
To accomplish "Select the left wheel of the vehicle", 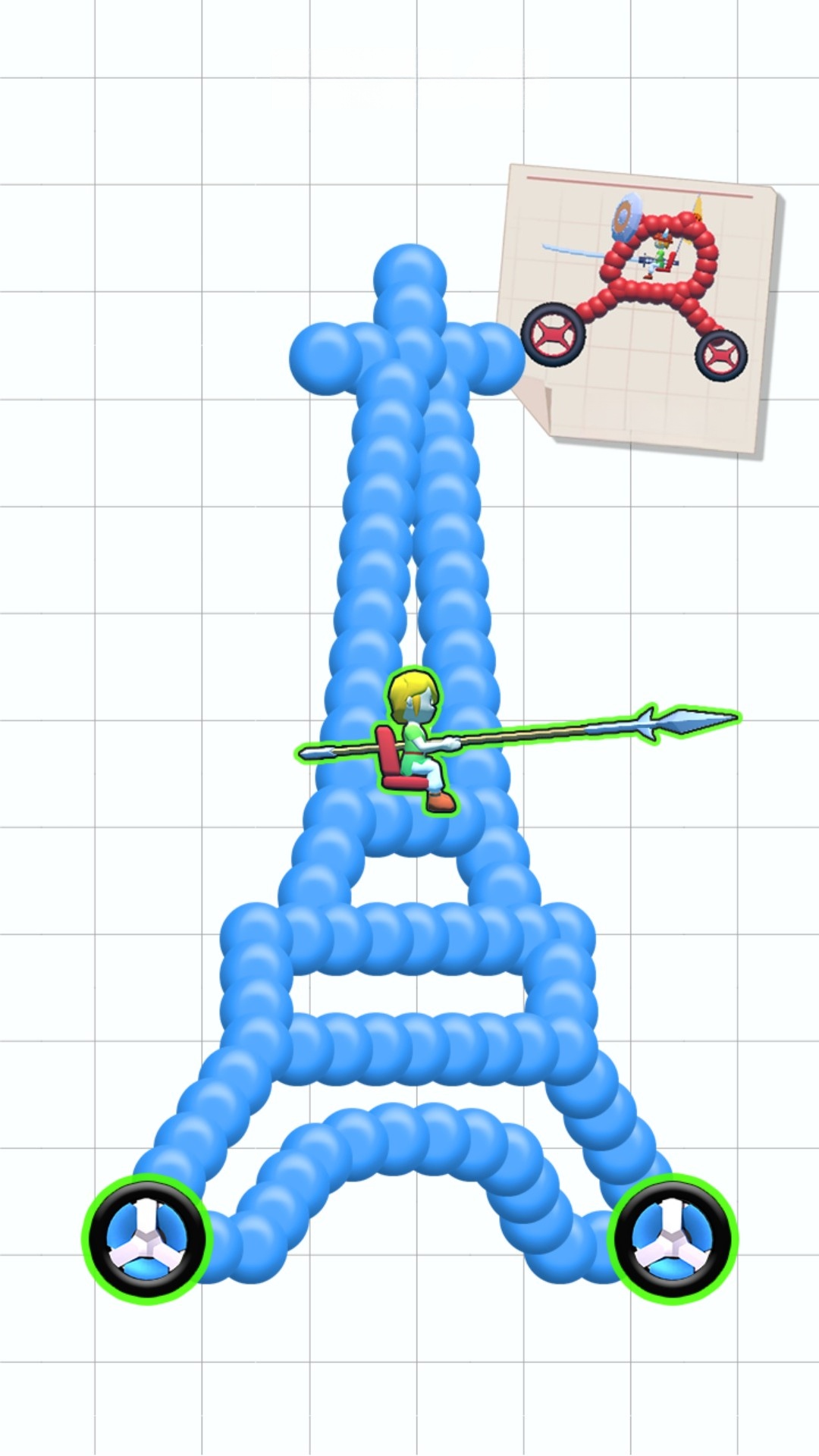I will tap(146, 1238).
